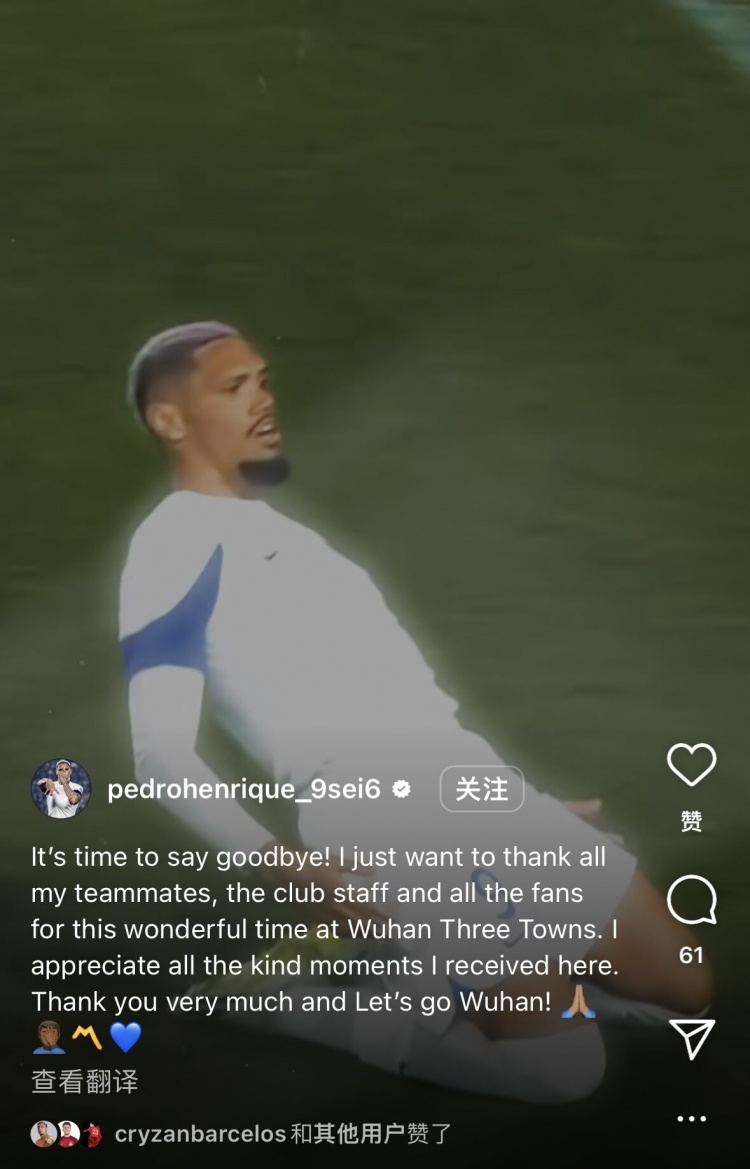Open the pedrohenrique_9sei6 username link
The image size is (750, 1169).
[243, 789]
